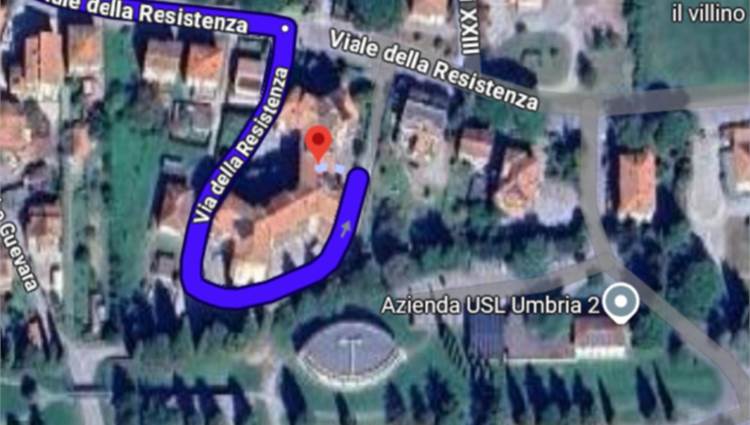Tap the red destination pin
The image size is (750, 425).
pyautogui.click(x=319, y=143)
